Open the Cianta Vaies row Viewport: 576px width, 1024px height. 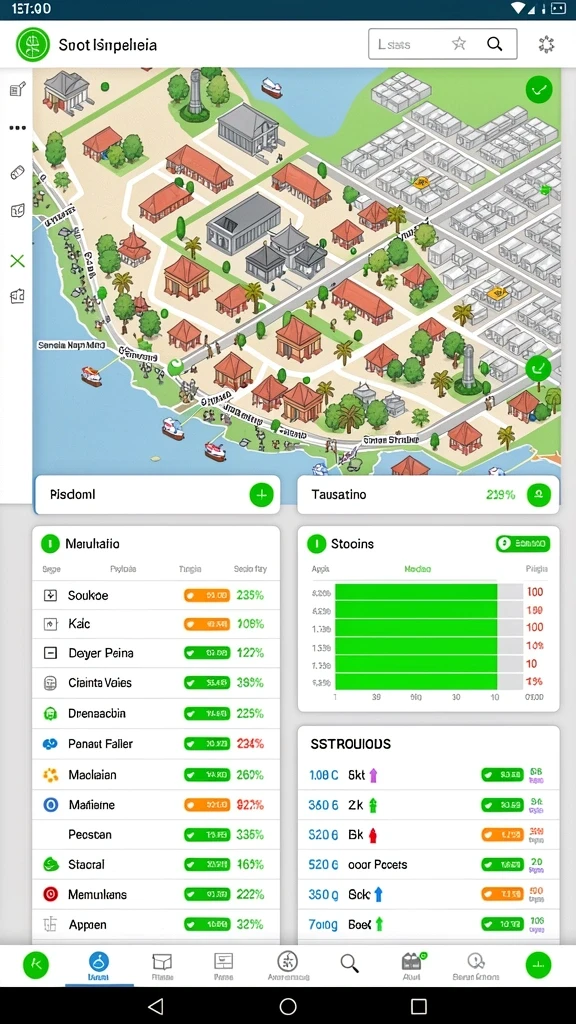click(x=156, y=683)
